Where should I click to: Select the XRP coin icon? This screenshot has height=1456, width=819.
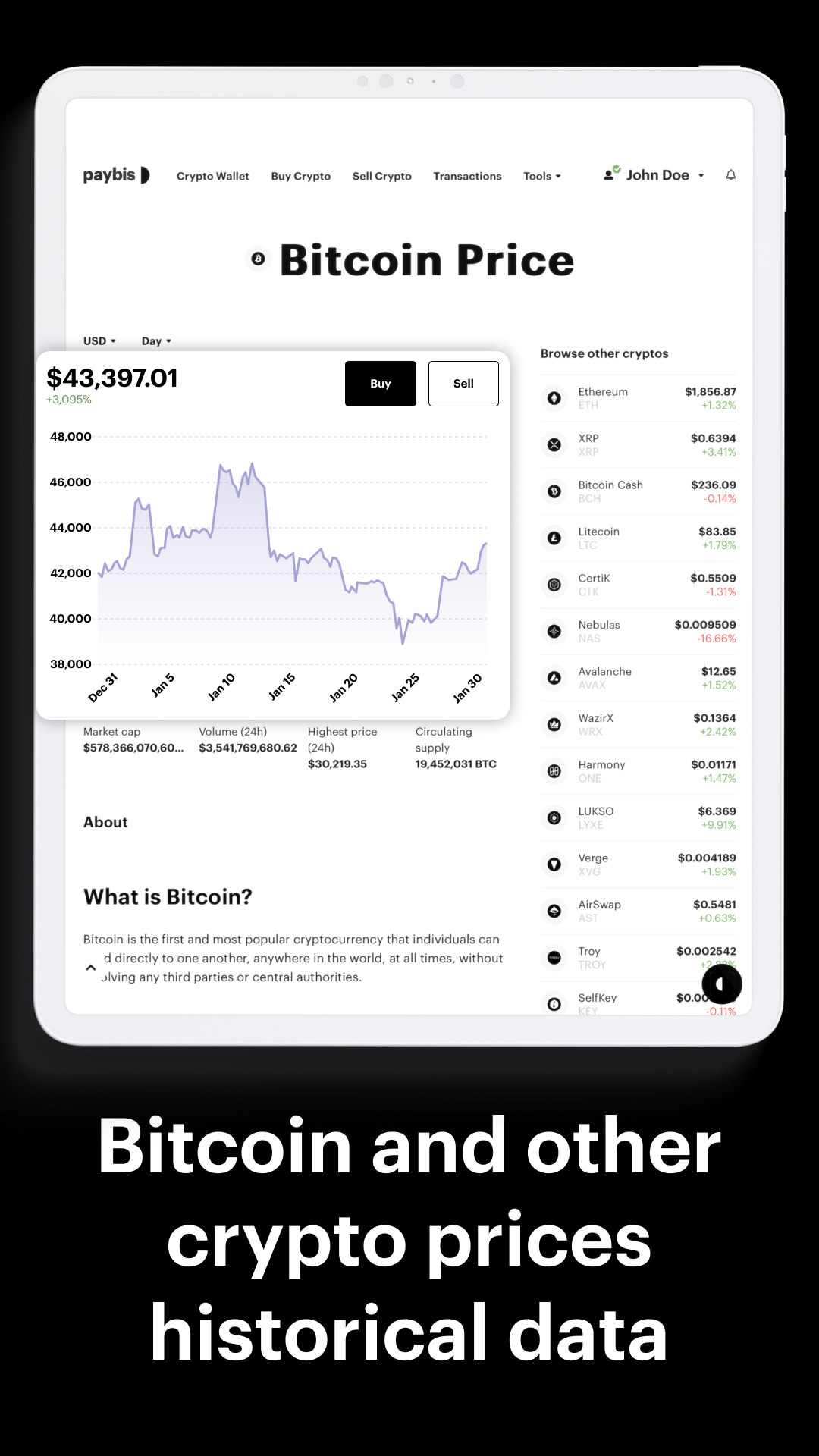pyautogui.click(x=554, y=444)
